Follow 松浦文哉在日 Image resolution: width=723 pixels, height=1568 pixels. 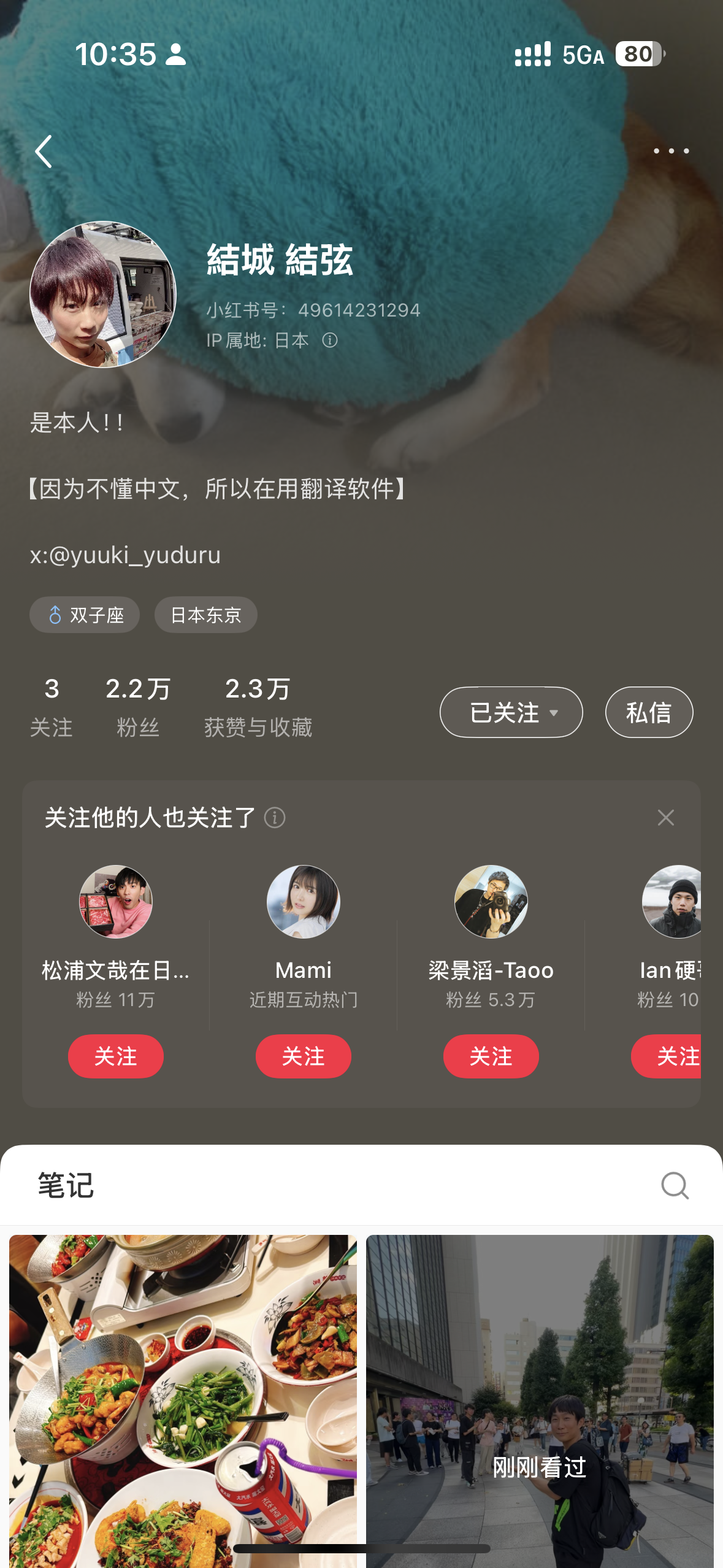[115, 1056]
